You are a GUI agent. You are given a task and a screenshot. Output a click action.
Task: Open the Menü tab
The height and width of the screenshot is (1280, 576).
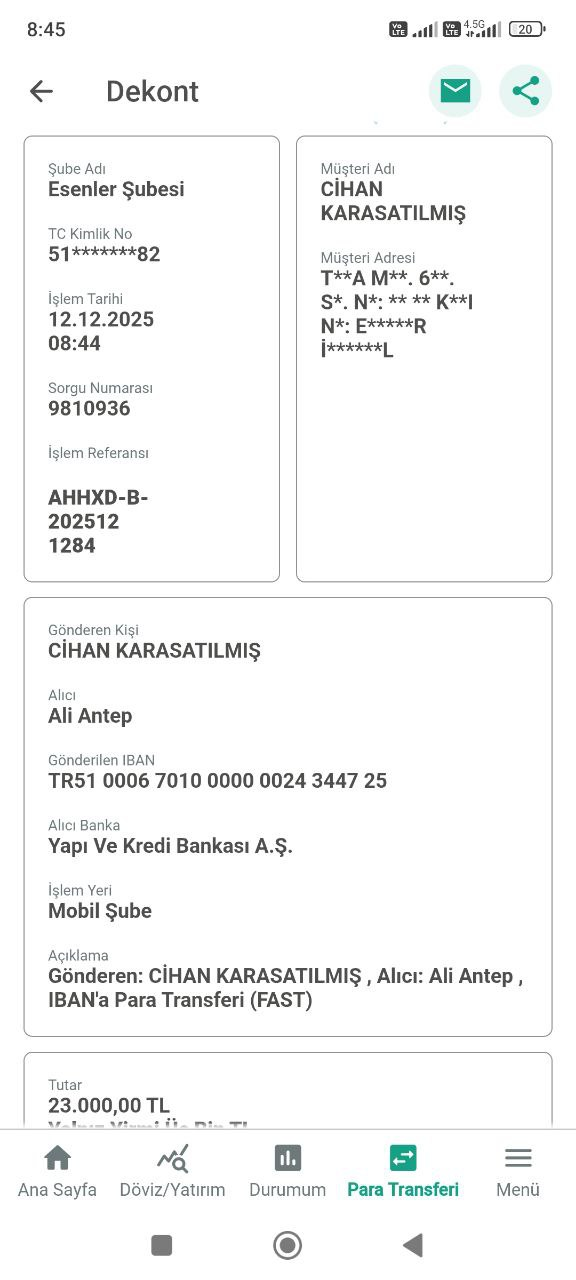click(x=518, y=1172)
